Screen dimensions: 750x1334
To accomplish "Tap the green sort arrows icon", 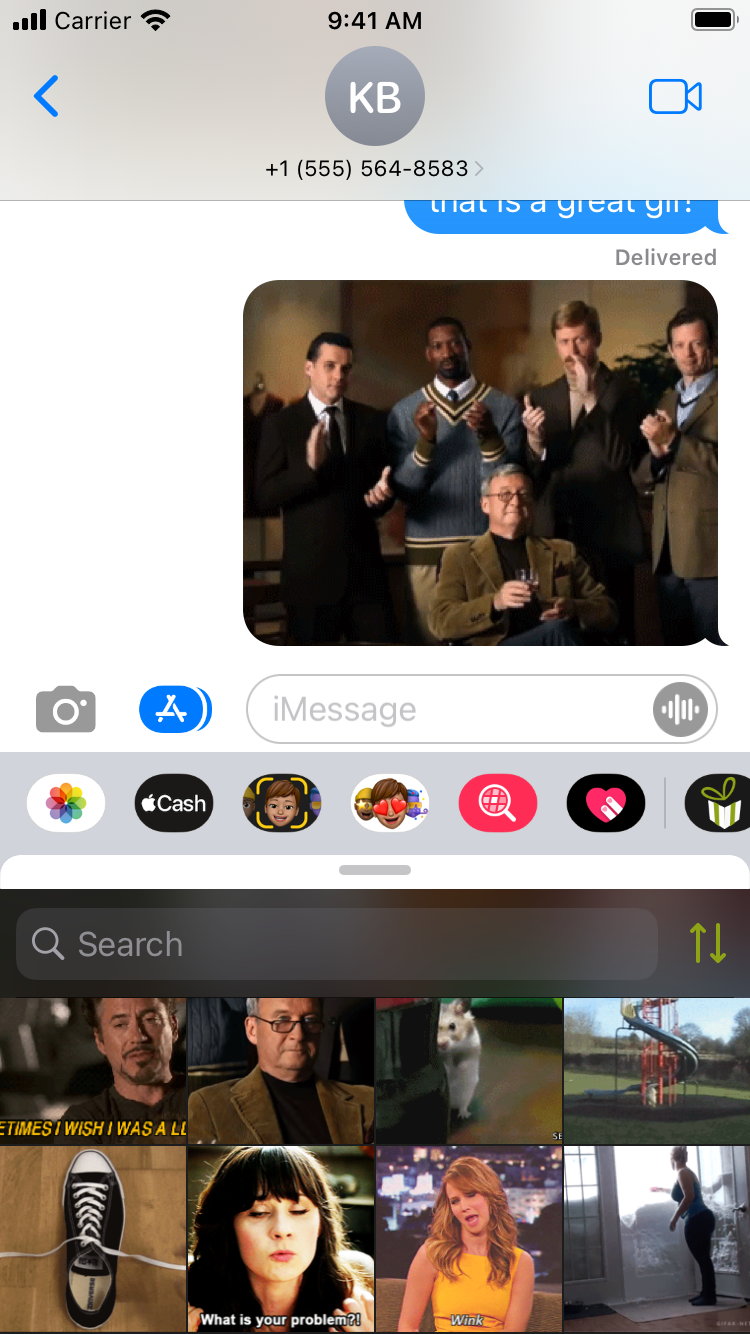I will (x=707, y=943).
